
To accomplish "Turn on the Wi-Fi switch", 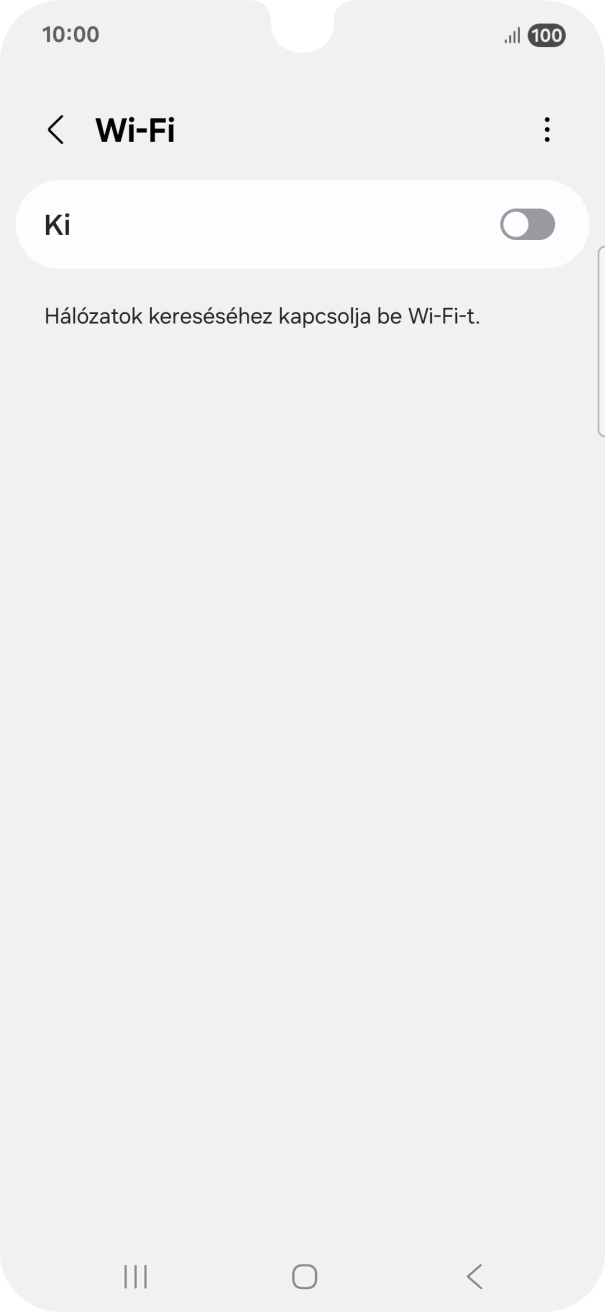I will click(527, 225).
